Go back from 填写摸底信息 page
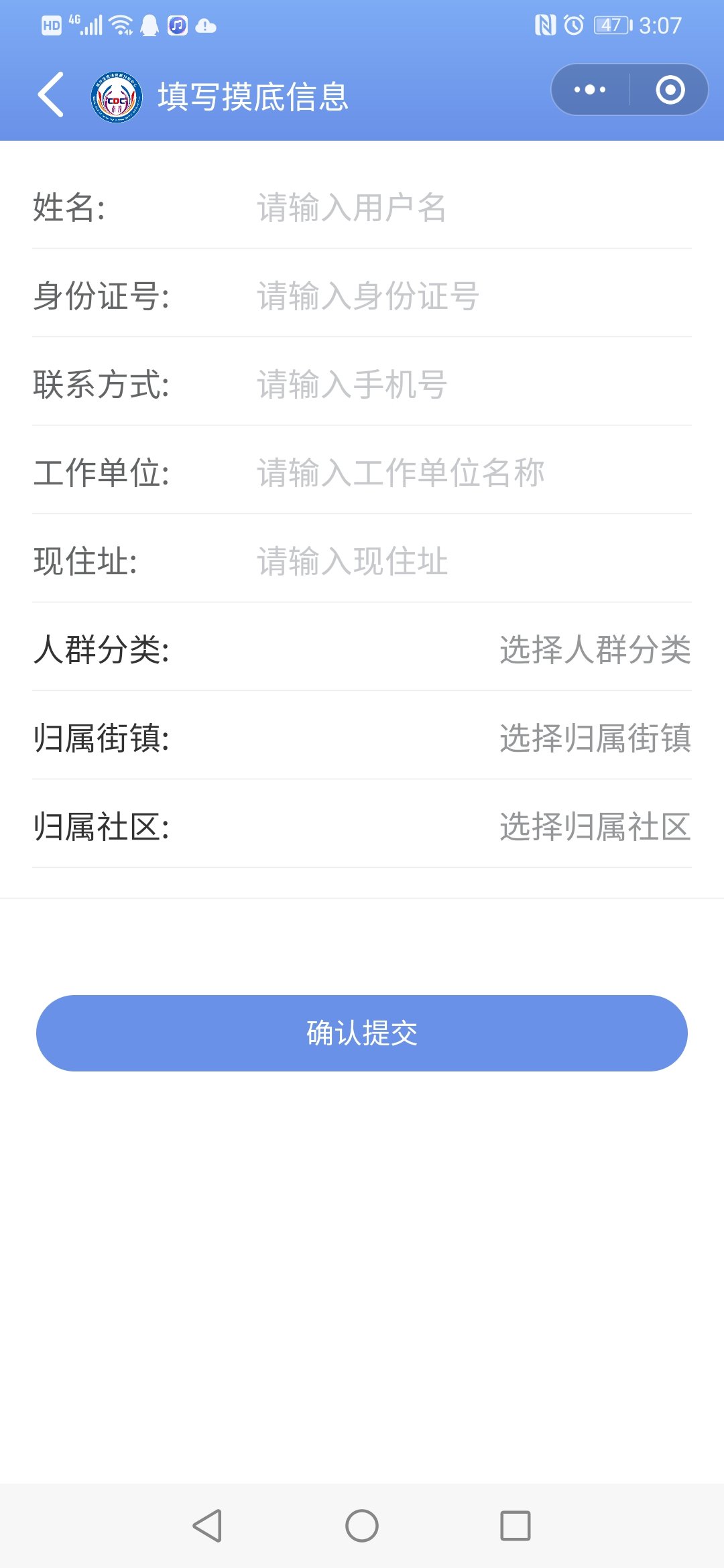This screenshot has width=724, height=1568. 51,94
